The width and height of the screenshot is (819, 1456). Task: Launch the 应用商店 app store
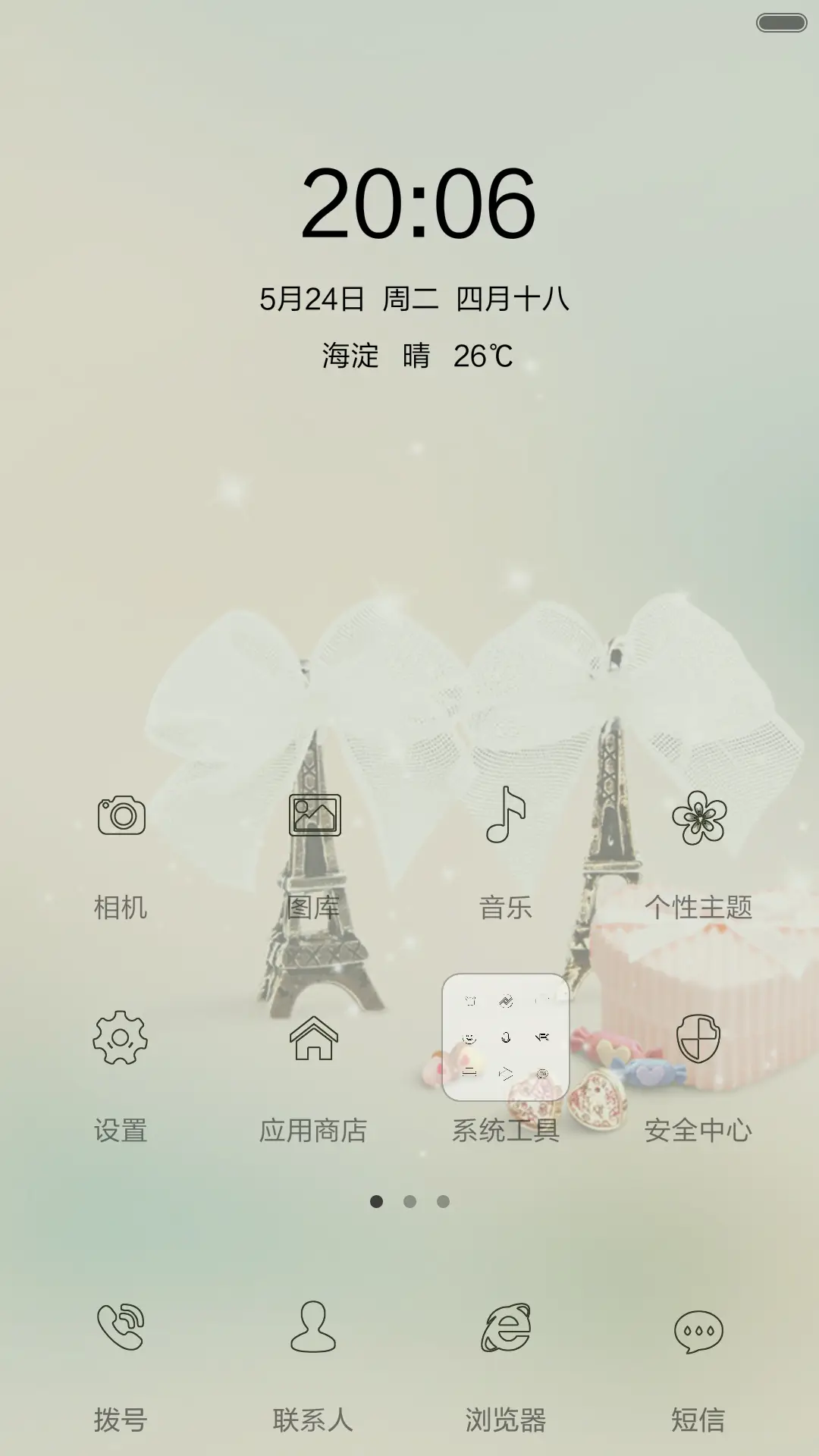[x=315, y=1040]
